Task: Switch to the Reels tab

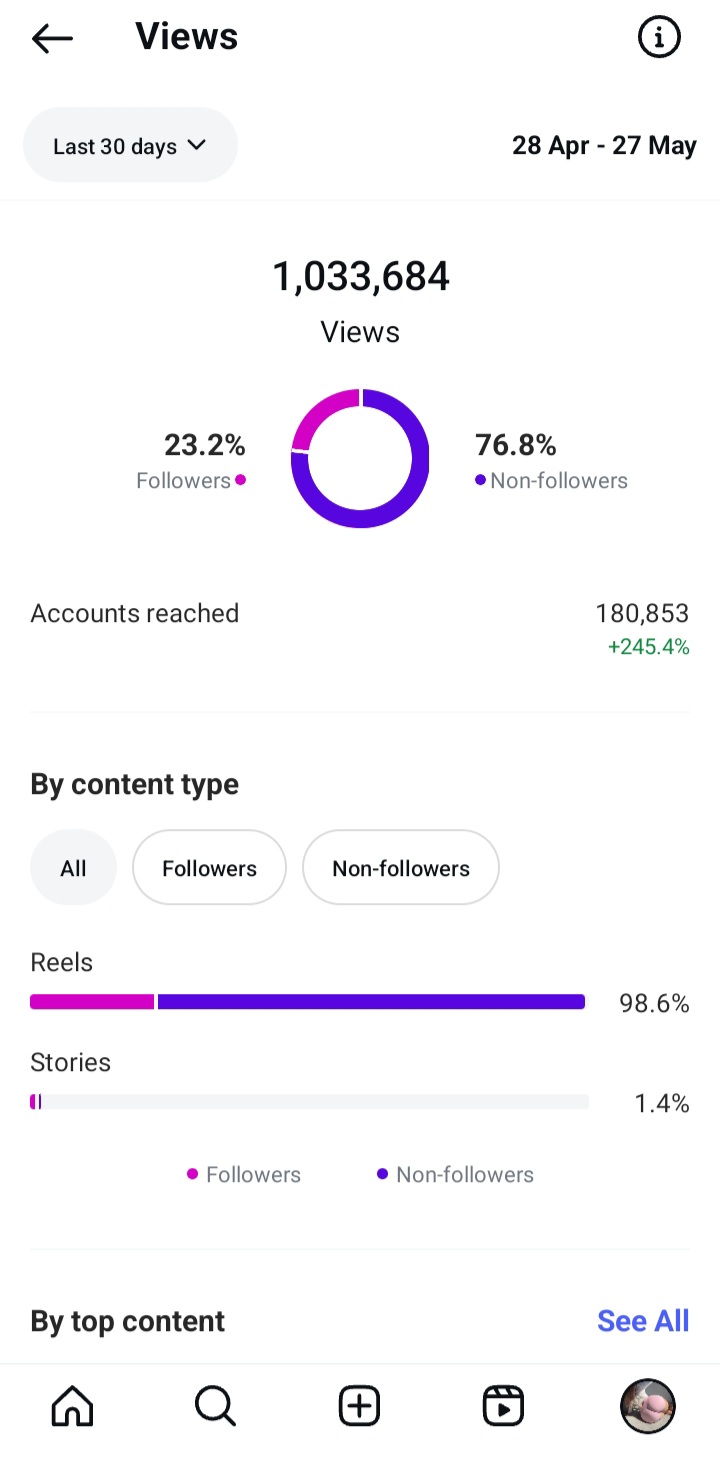Action: 503,1407
